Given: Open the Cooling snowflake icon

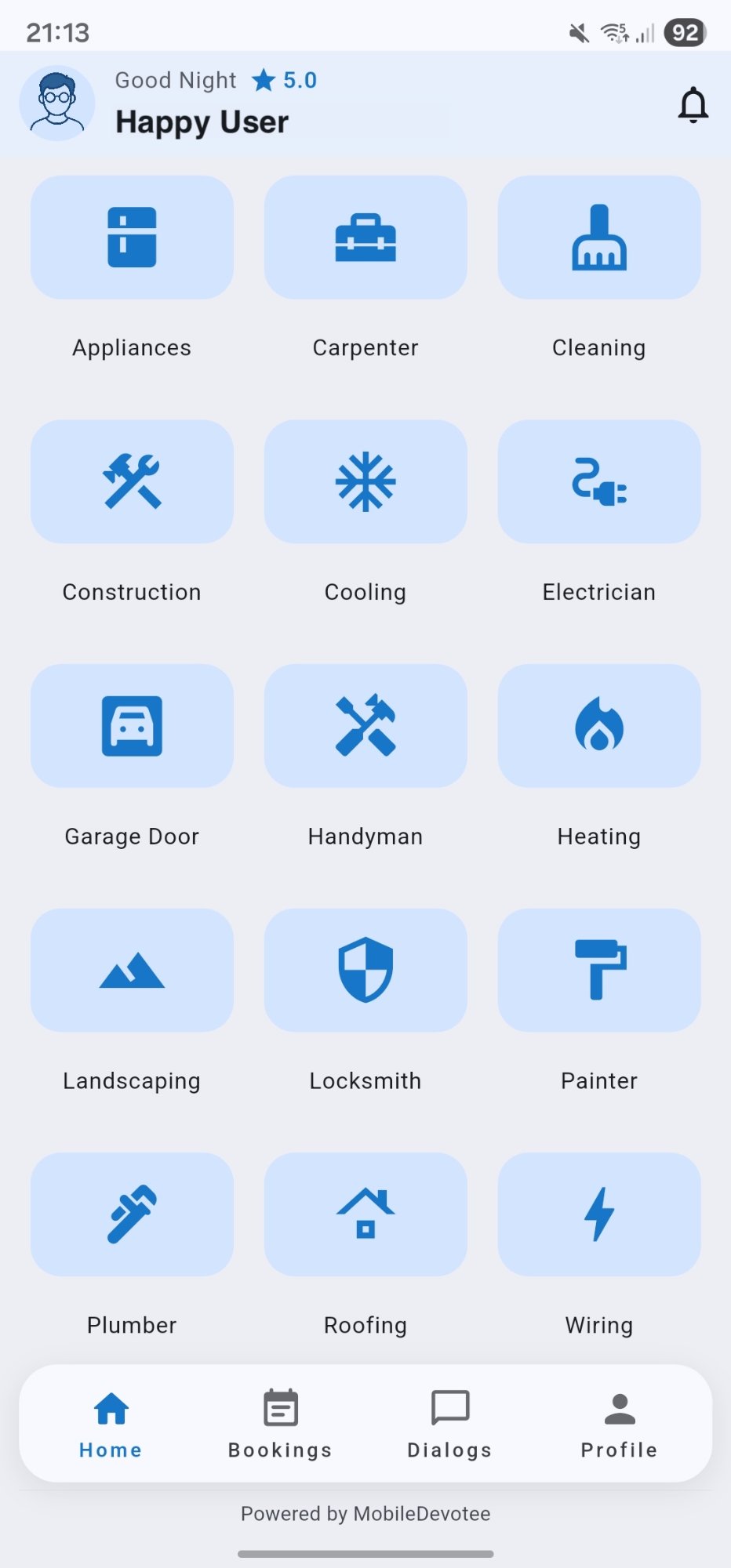Looking at the screenshot, I should pos(365,481).
